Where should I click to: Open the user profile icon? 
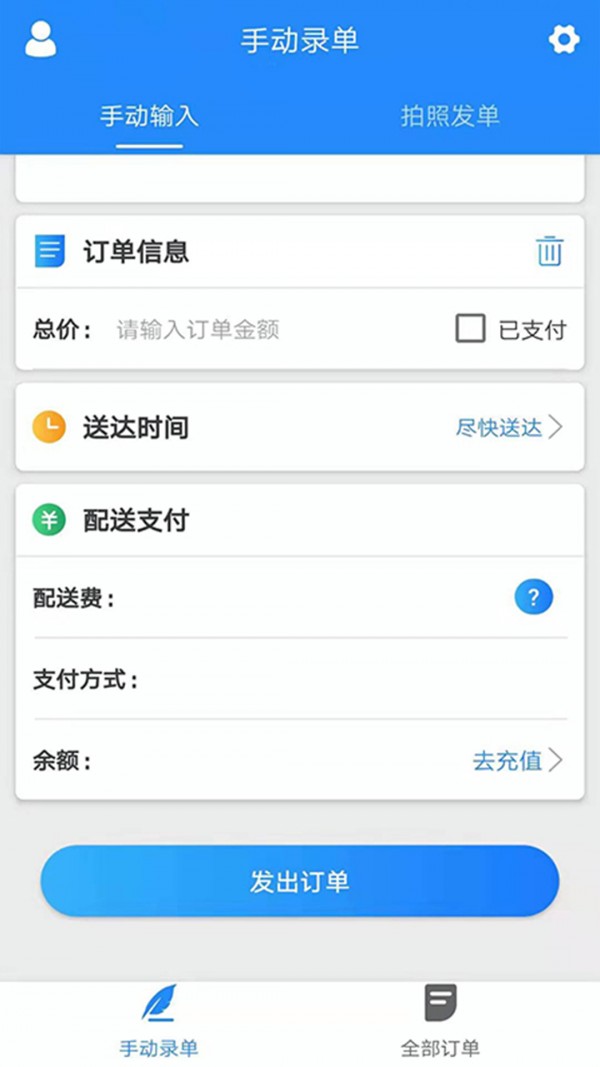coord(40,40)
